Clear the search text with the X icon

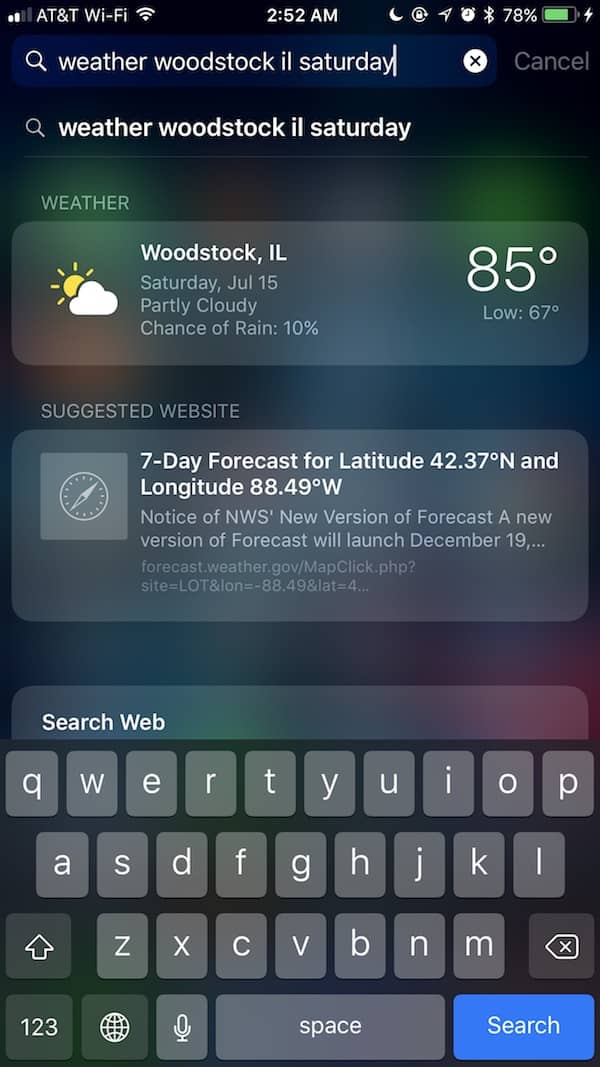tap(475, 61)
